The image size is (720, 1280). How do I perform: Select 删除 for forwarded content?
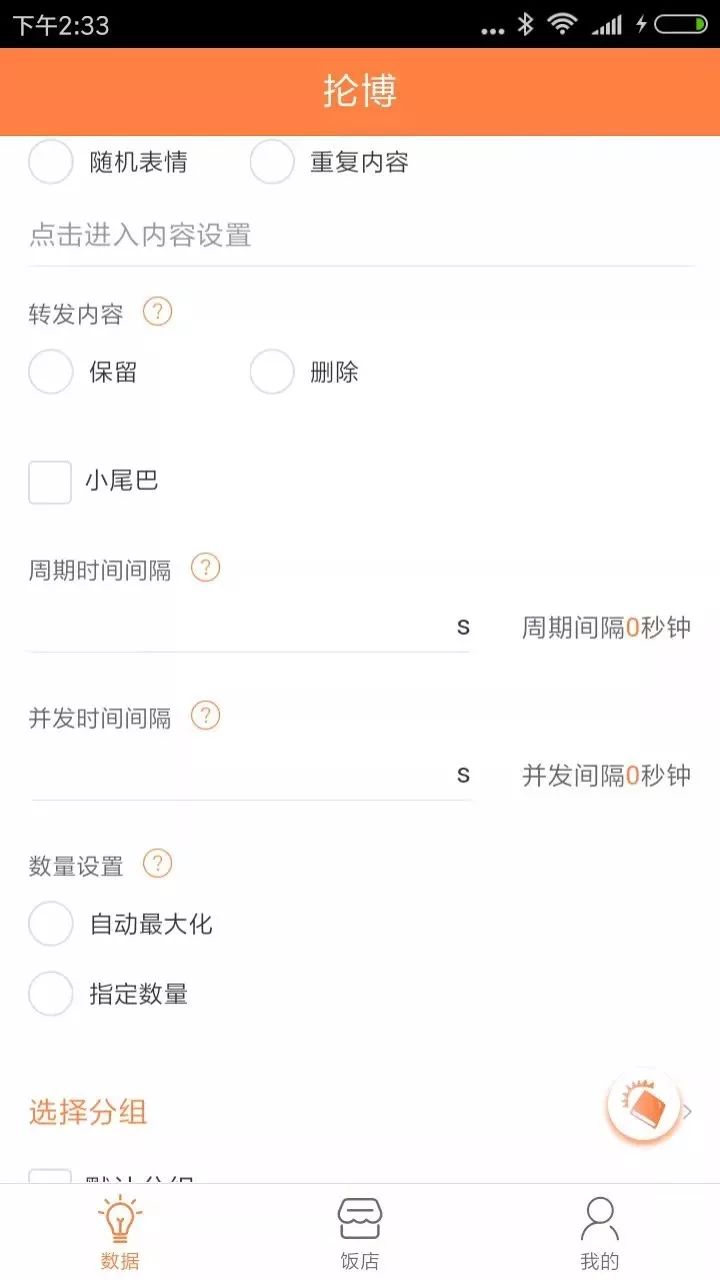[x=272, y=372]
